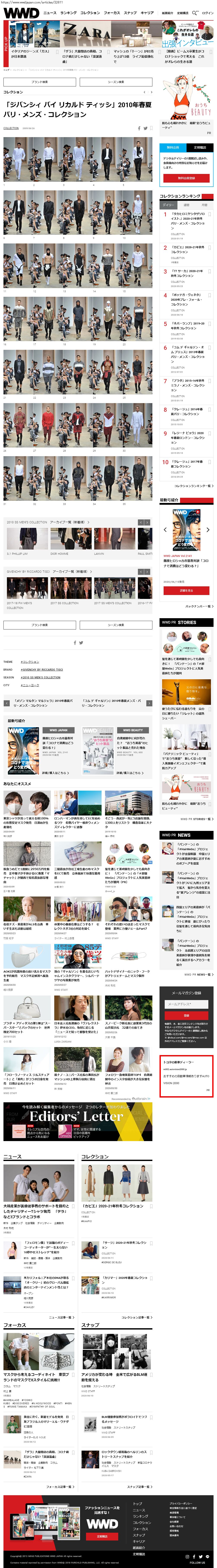Tap the red 無料会員登録 button

pos(186,178)
